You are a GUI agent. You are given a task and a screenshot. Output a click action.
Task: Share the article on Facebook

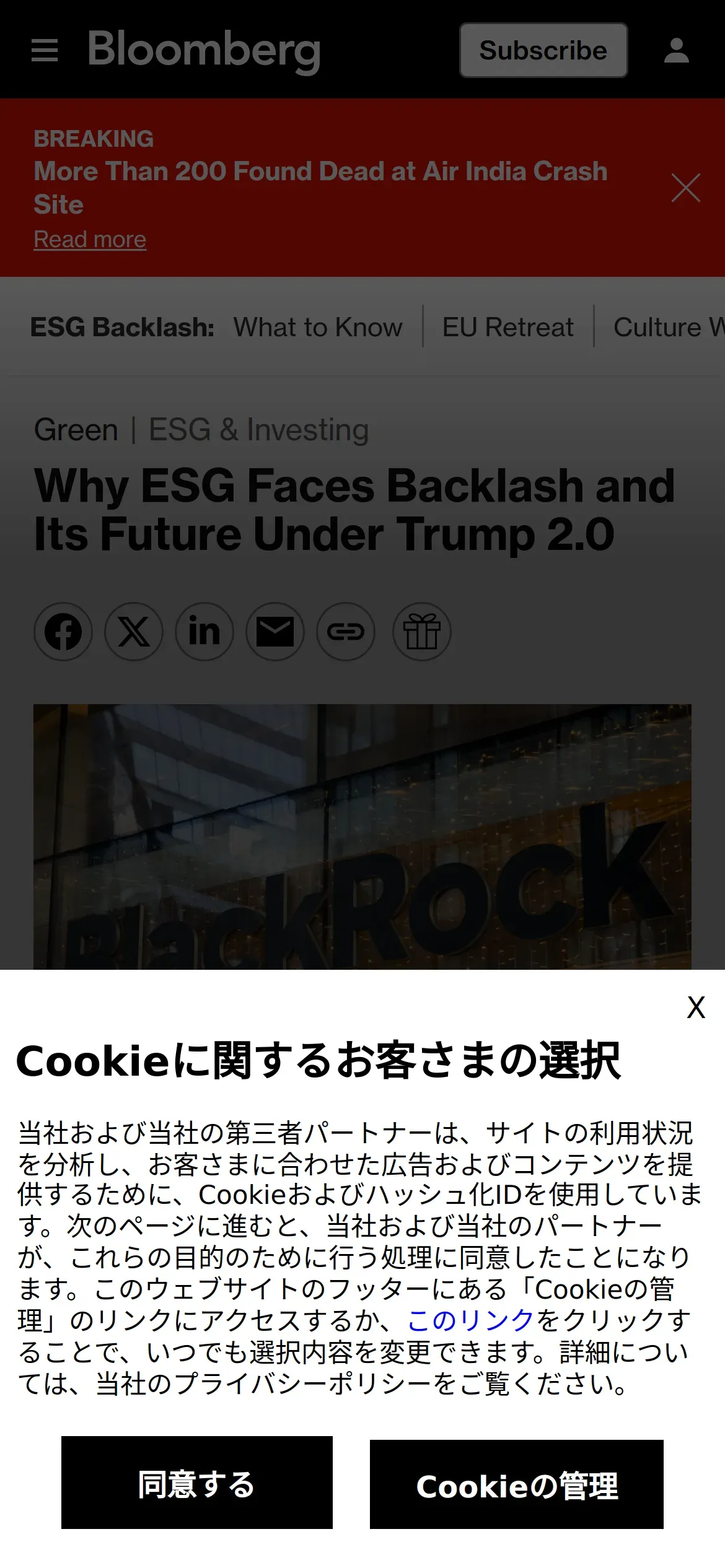click(63, 632)
